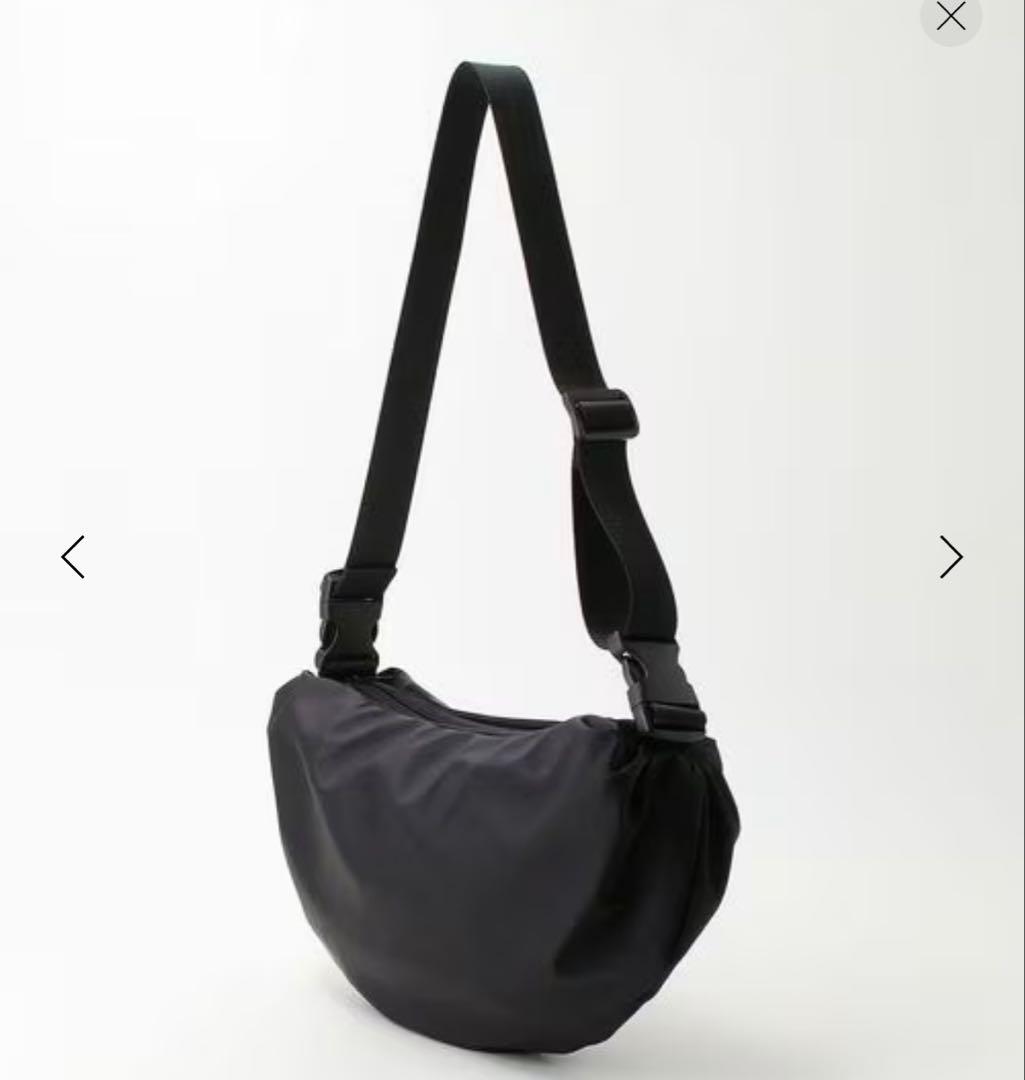The height and width of the screenshot is (1080, 1025).
Task: Show the next product image
Action: [x=950, y=557]
